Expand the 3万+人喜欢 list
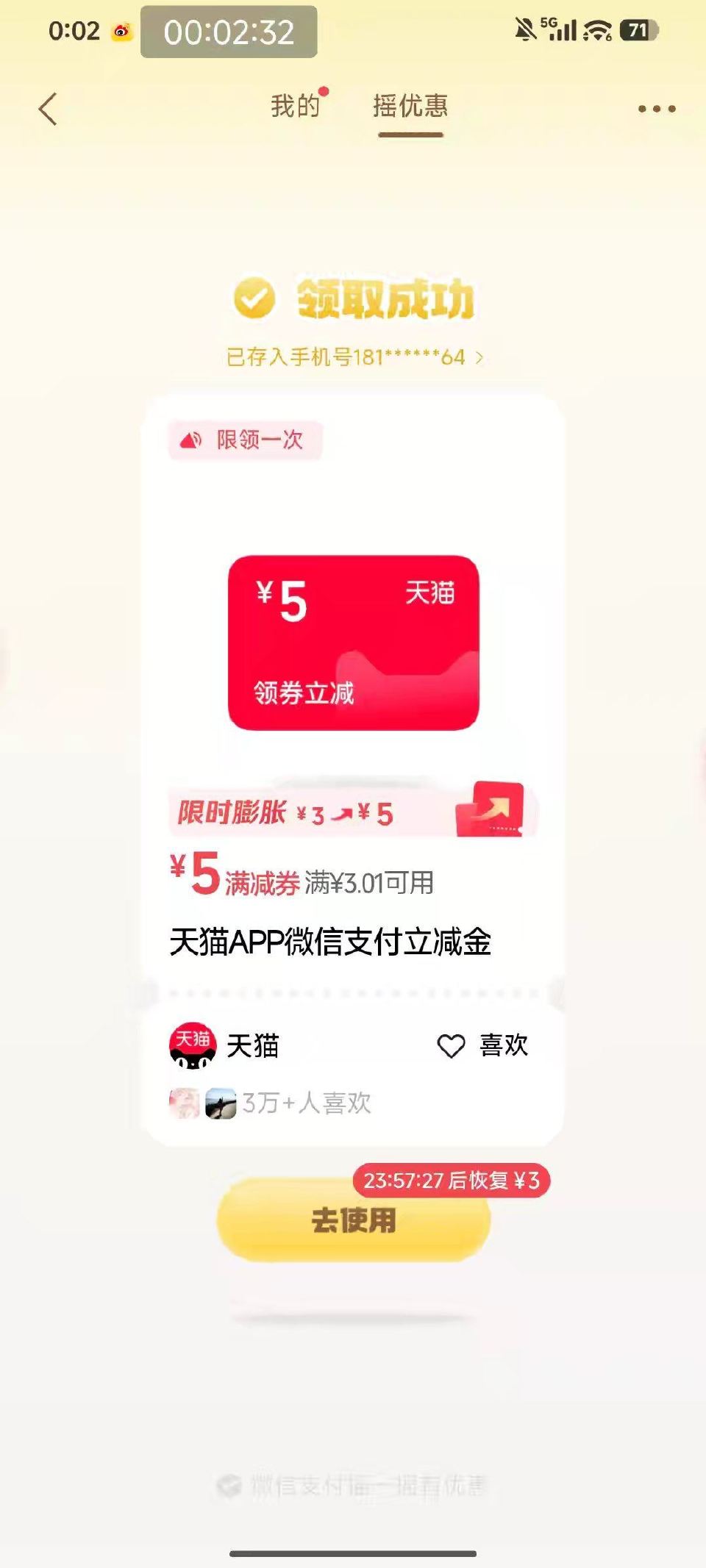The image size is (706, 1568). click(x=304, y=1103)
